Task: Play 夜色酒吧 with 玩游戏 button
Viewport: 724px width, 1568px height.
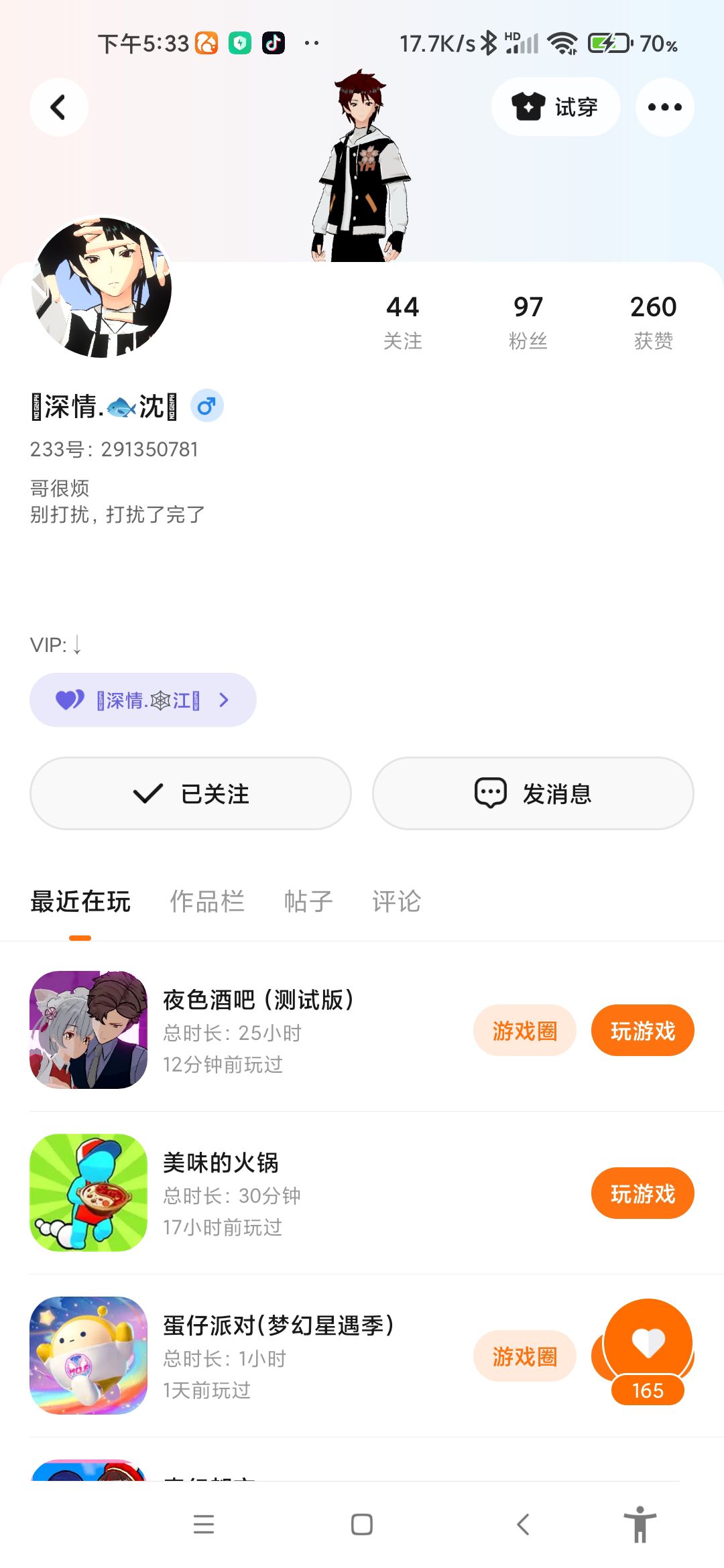Action: (642, 1031)
